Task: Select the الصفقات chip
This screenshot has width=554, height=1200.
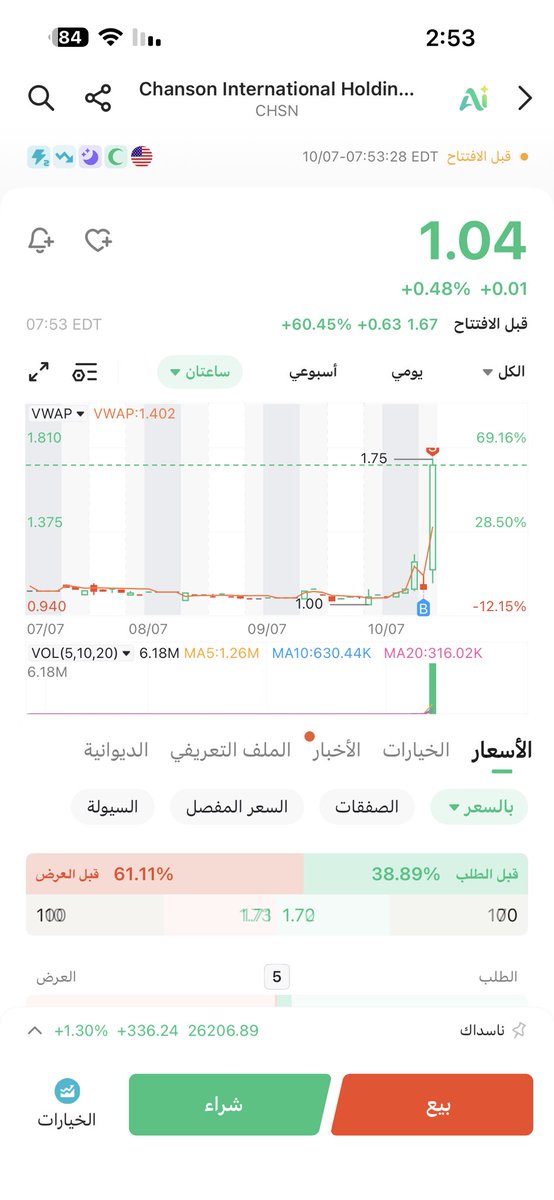Action: coord(366,807)
